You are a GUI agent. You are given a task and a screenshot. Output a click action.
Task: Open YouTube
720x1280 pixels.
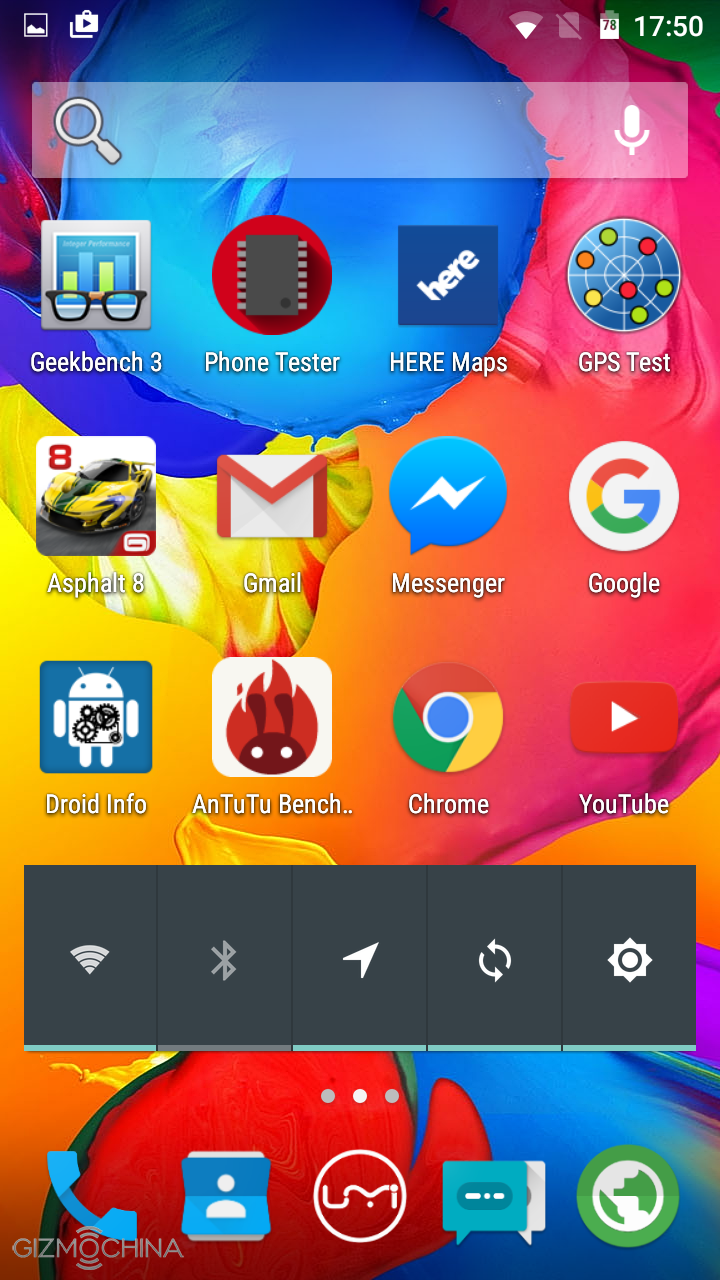tap(624, 716)
